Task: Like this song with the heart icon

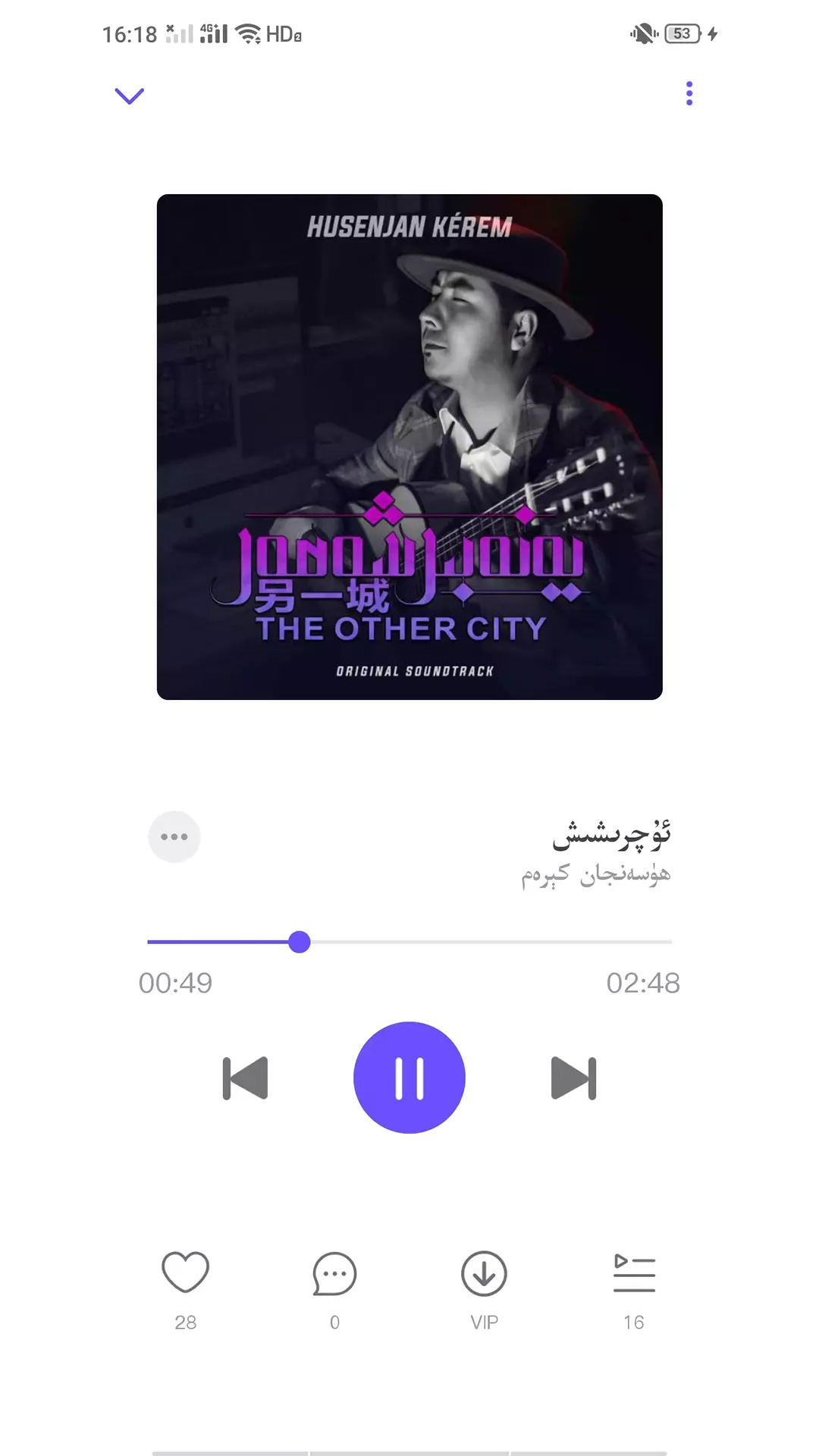Action: coord(185,1272)
